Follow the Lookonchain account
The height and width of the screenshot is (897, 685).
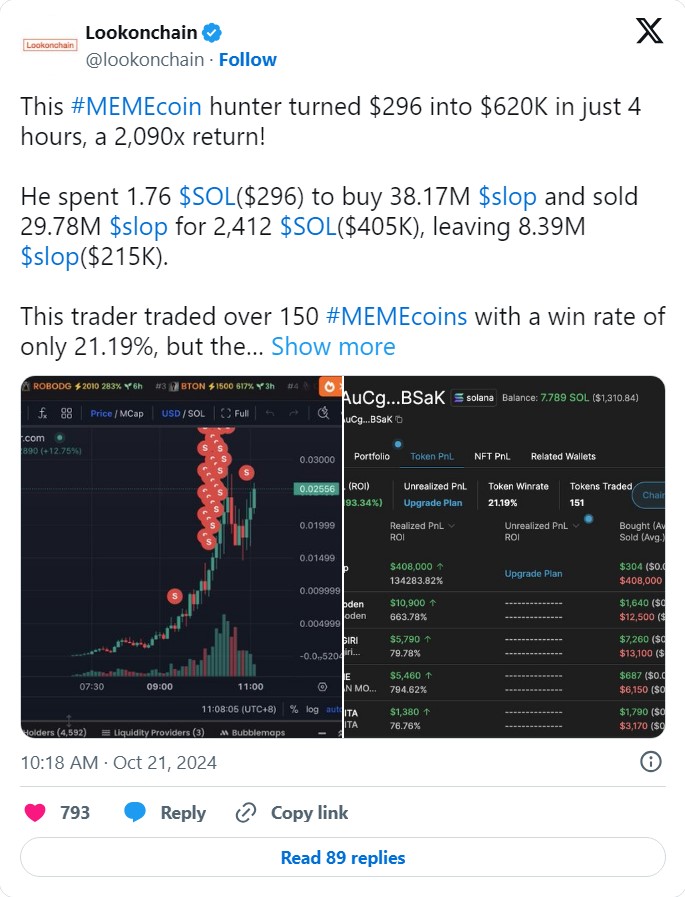pos(248,59)
